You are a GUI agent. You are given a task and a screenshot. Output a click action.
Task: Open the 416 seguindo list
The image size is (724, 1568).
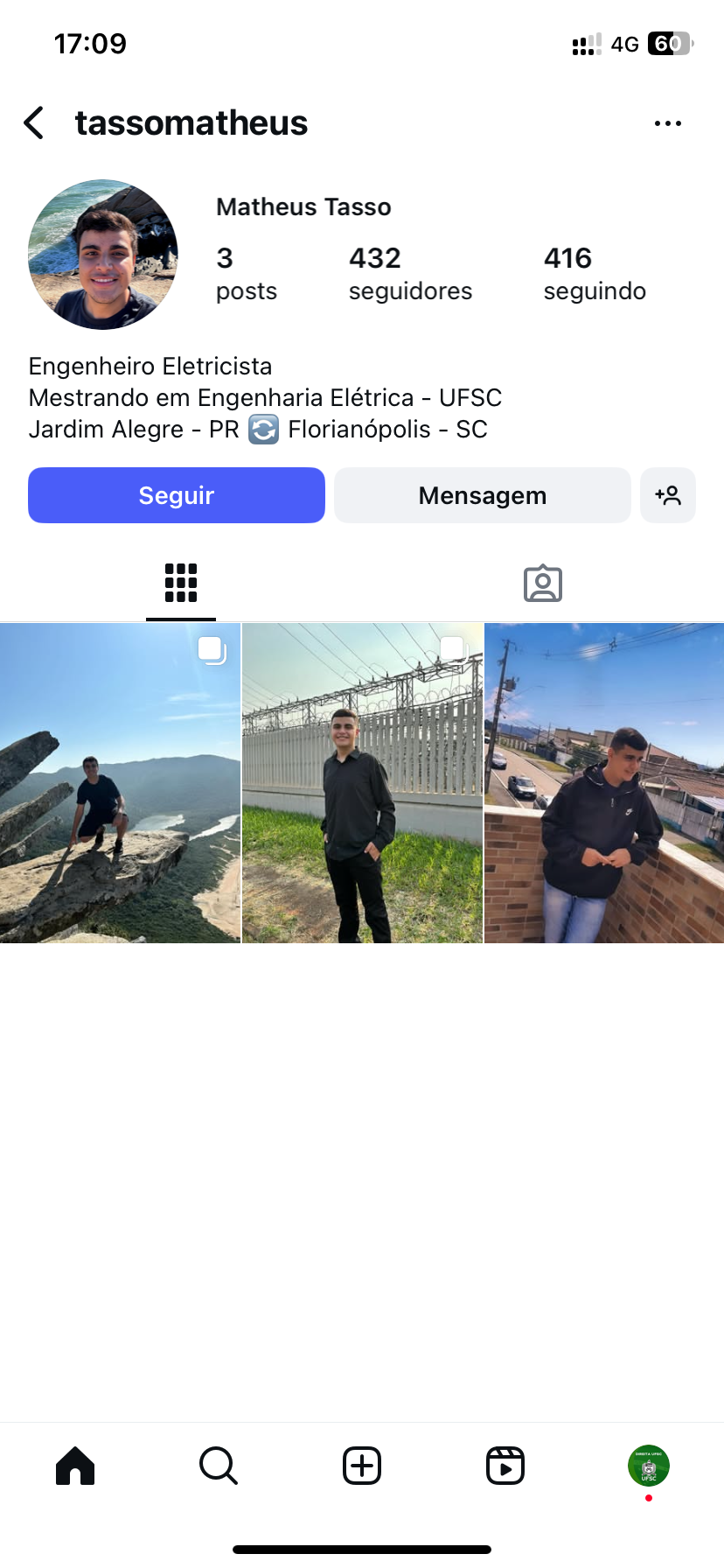[x=595, y=273]
